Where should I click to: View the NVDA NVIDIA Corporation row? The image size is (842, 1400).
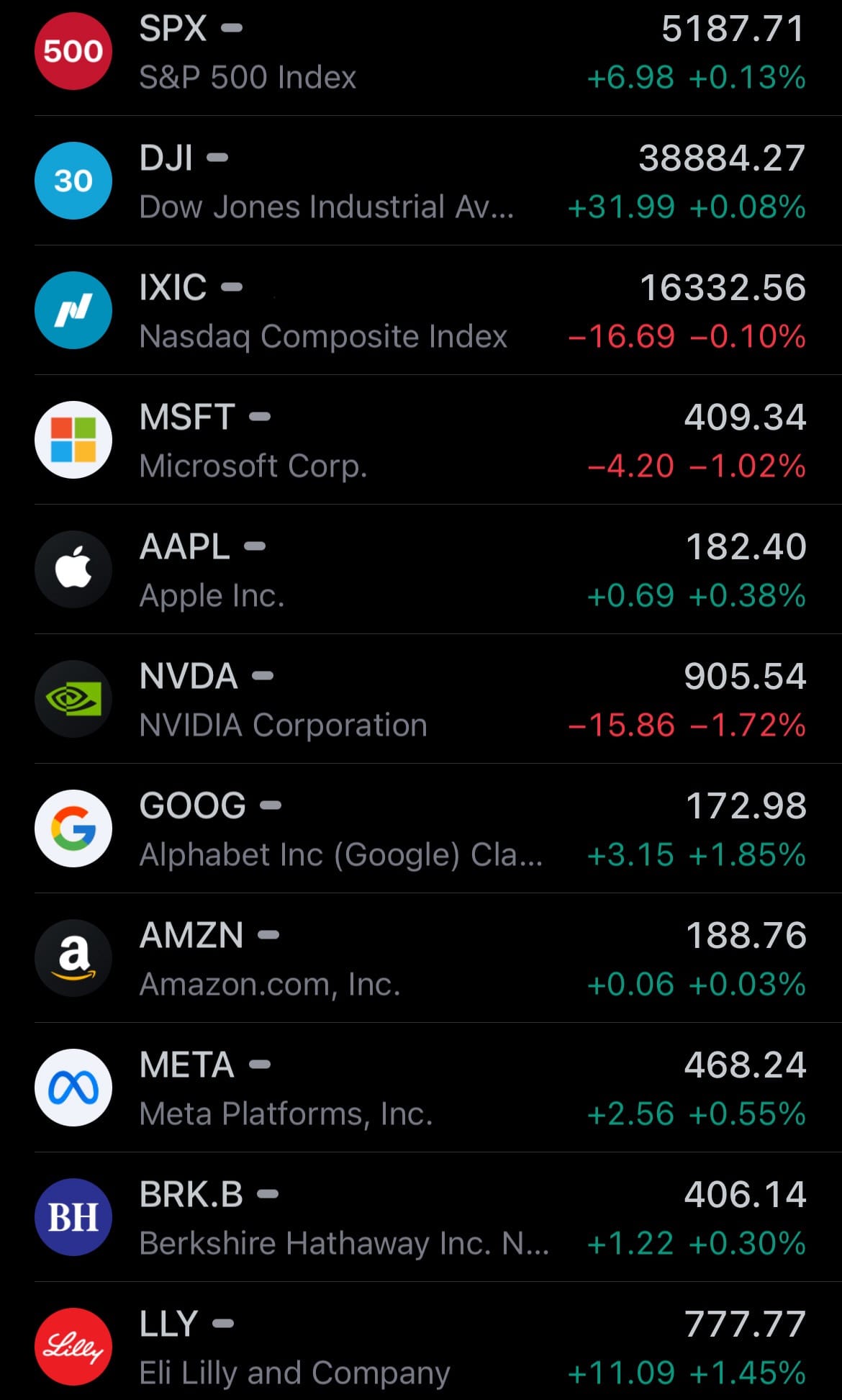click(x=421, y=700)
